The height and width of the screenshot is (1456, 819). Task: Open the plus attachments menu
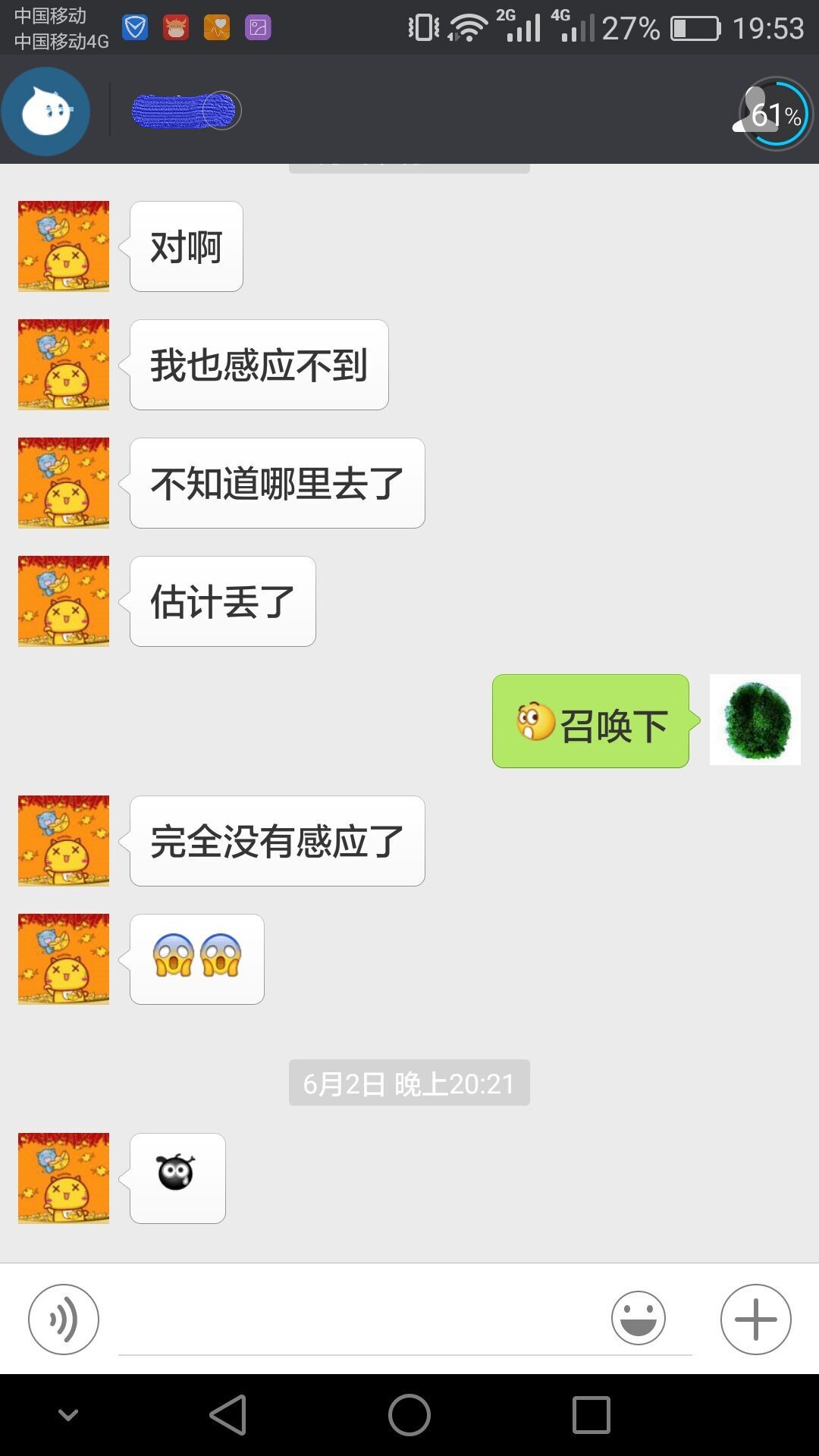click(755, 1319)
